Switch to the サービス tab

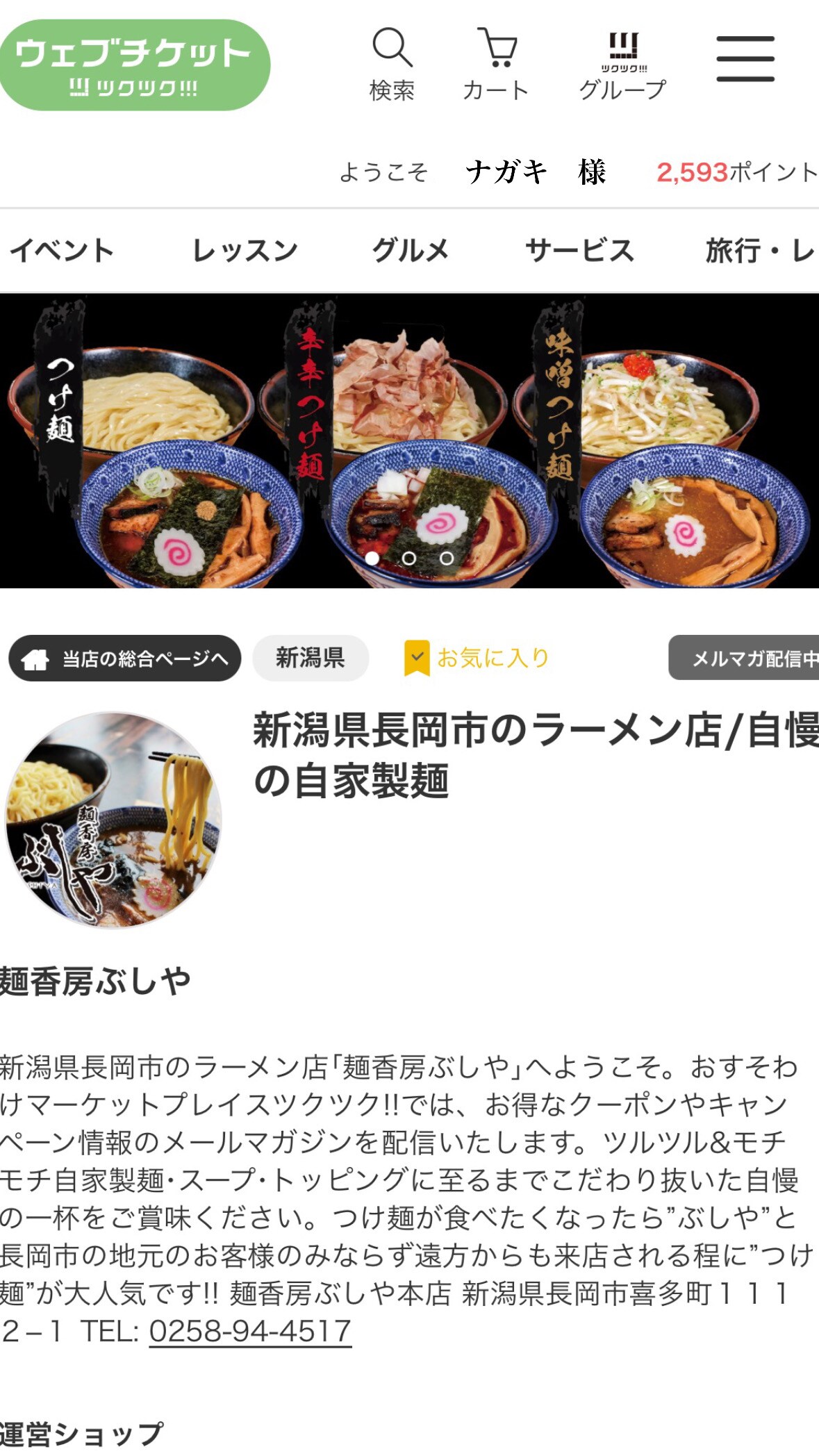pyautogui.click(x=580, y=251)
